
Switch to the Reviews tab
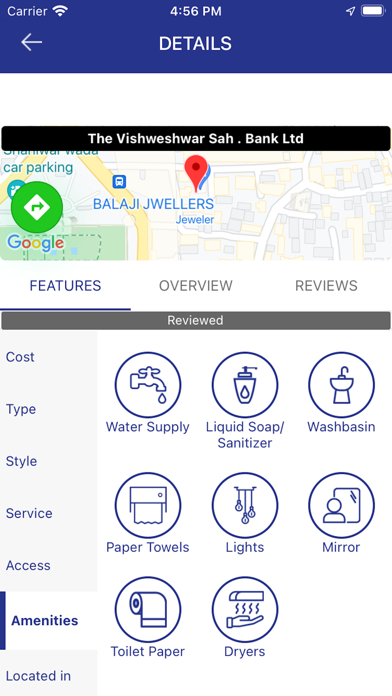pos(326,286)
